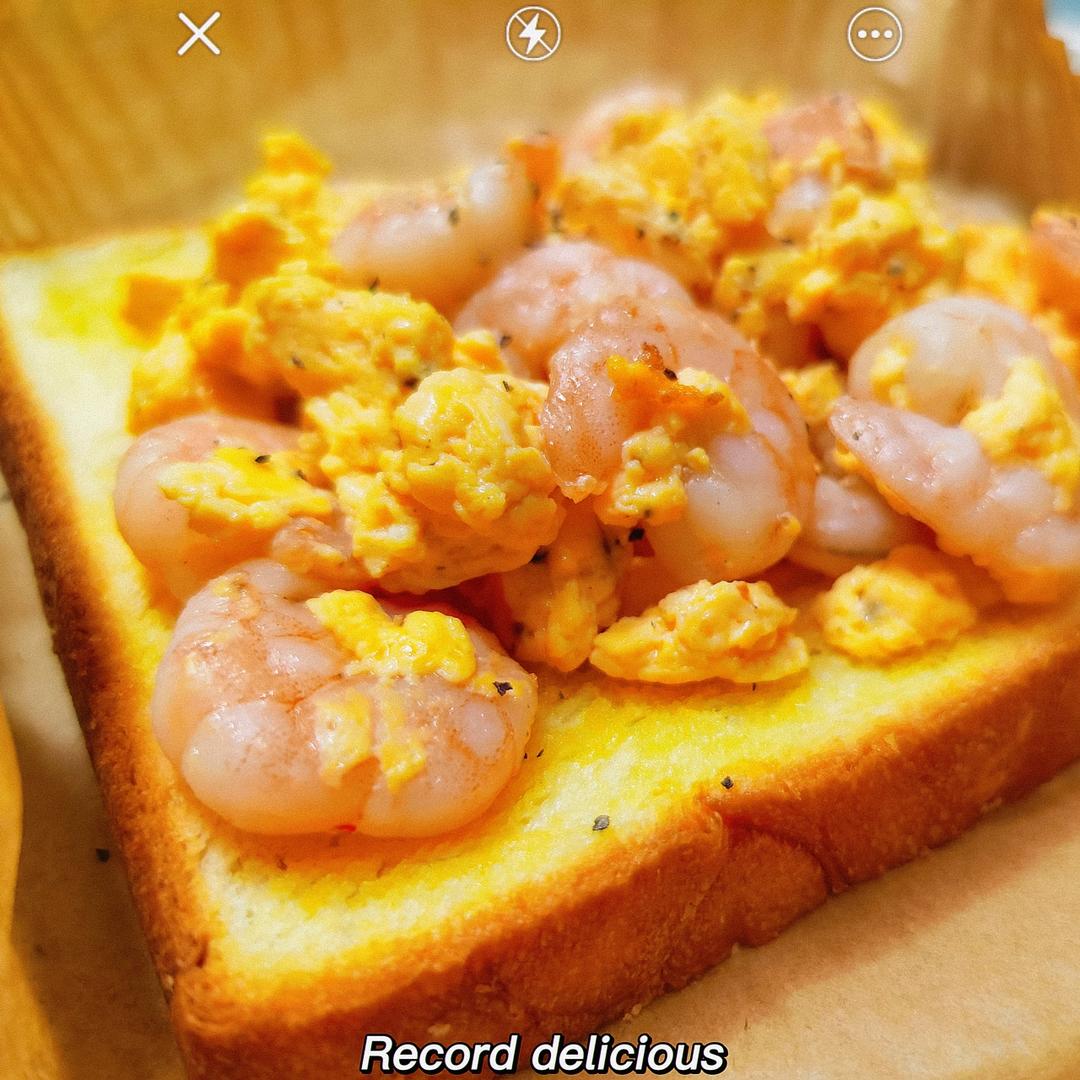Open the more options menu
This screenshot has height=1080, width=1080.
pos(874,34)
